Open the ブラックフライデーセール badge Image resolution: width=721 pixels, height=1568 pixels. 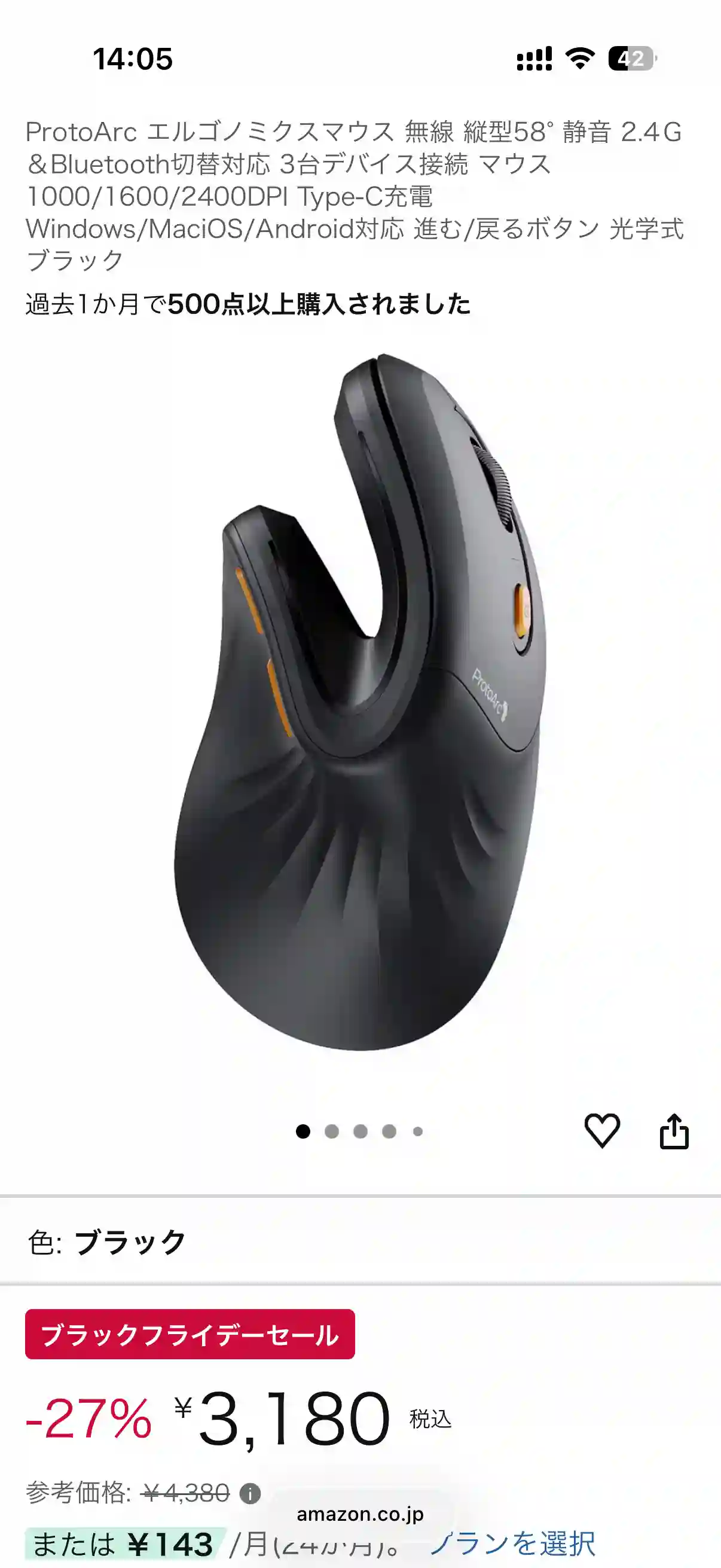click(190, 1334)
